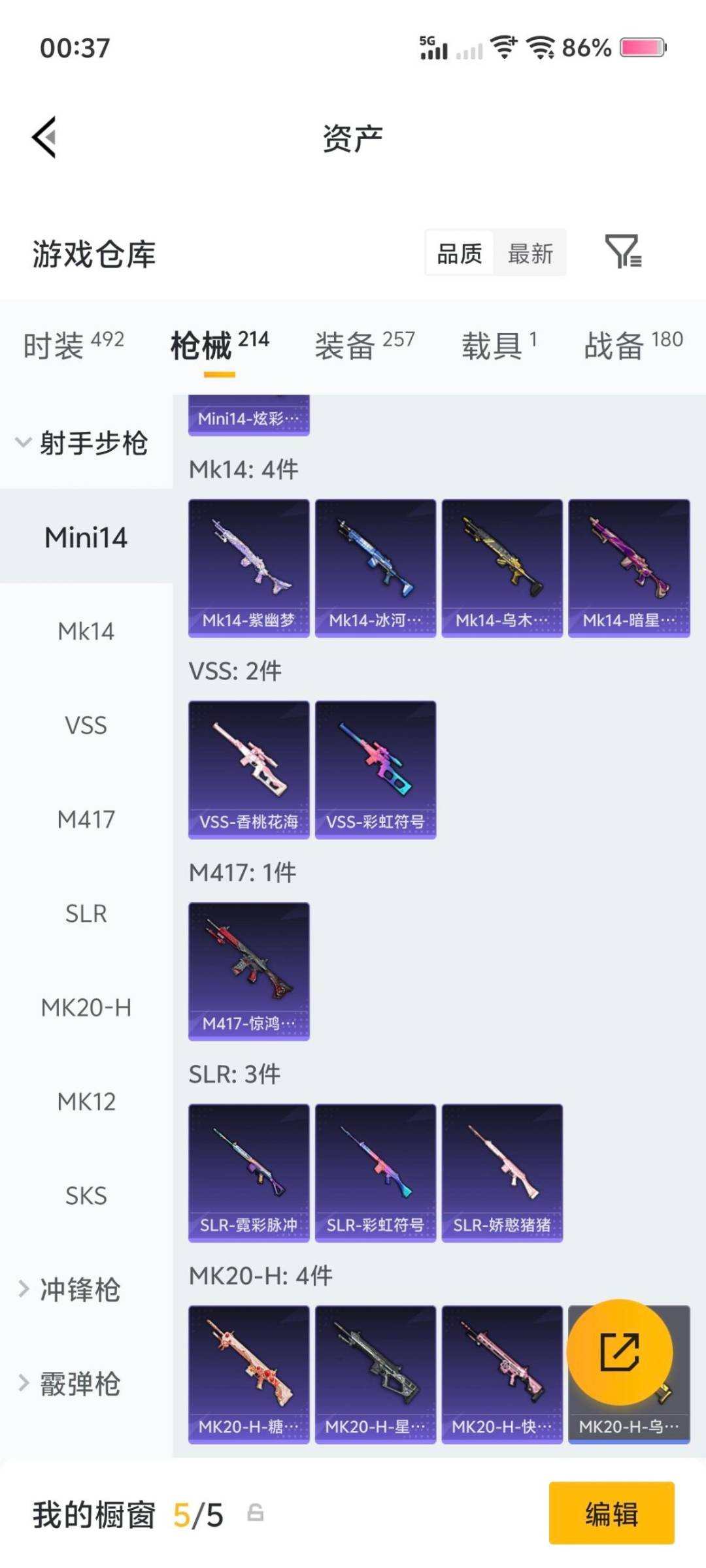Switch to the 载具 tab
Image resolution: width=706 pixels, height=1568 pixels.
click(x=499, y=345)
